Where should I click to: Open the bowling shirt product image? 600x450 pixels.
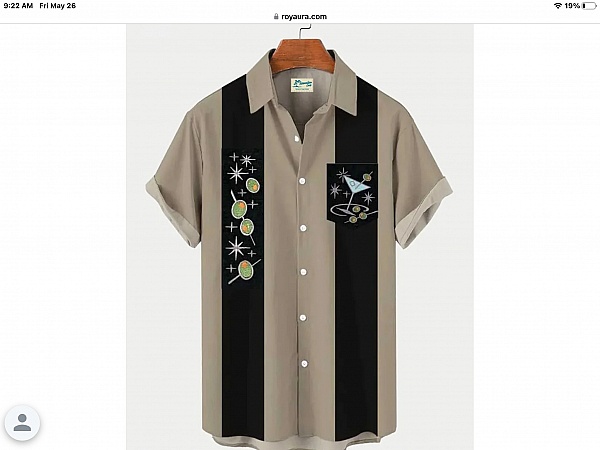pos(300,240)
